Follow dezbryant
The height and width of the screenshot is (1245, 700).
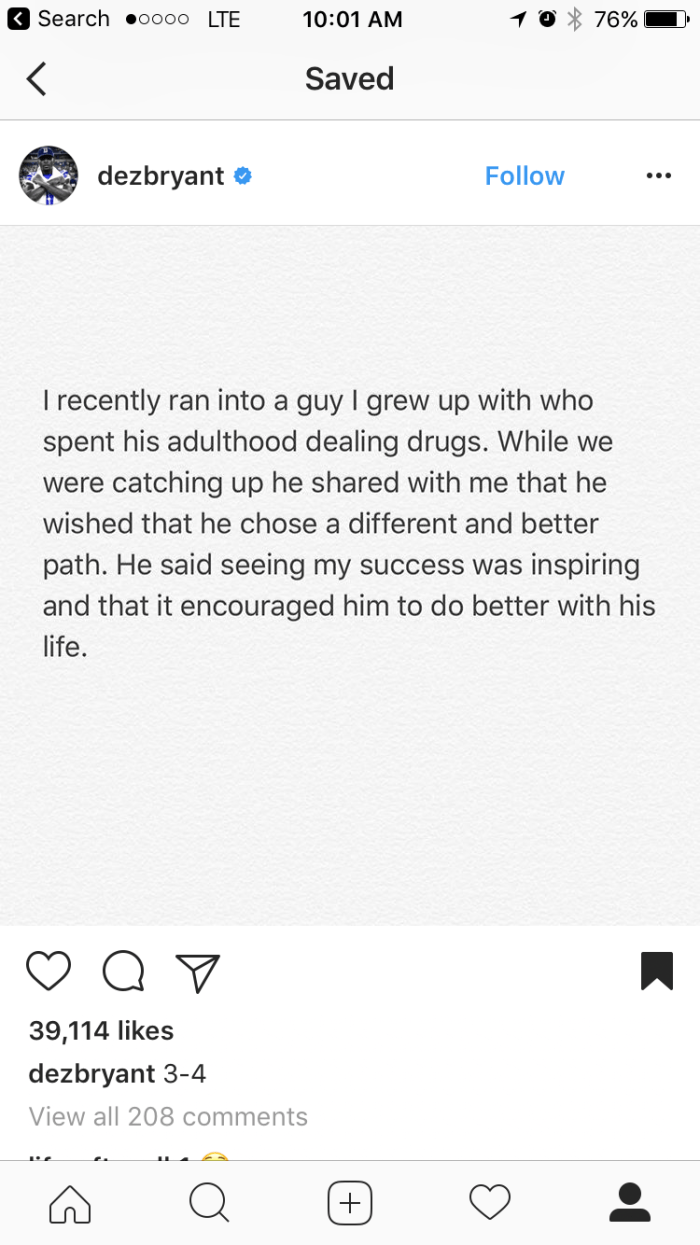pyautogui.click(x=524, y=176)
